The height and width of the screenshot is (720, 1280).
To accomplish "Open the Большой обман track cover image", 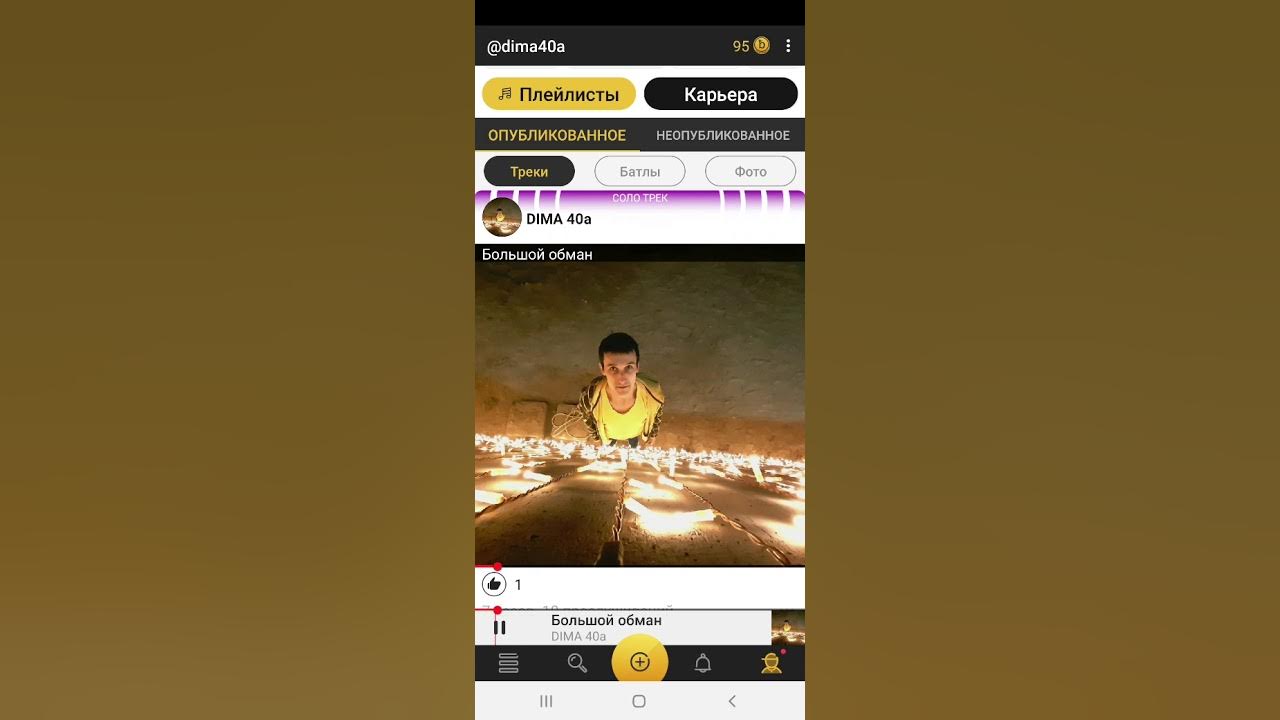I will [x=640, y=413].
